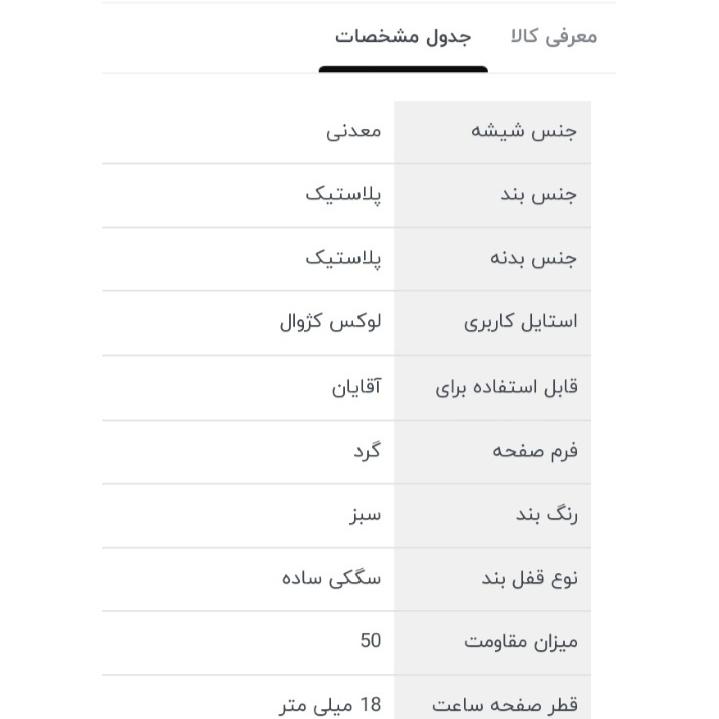Switch to the معرفی کالا tab

pos(553,37)
